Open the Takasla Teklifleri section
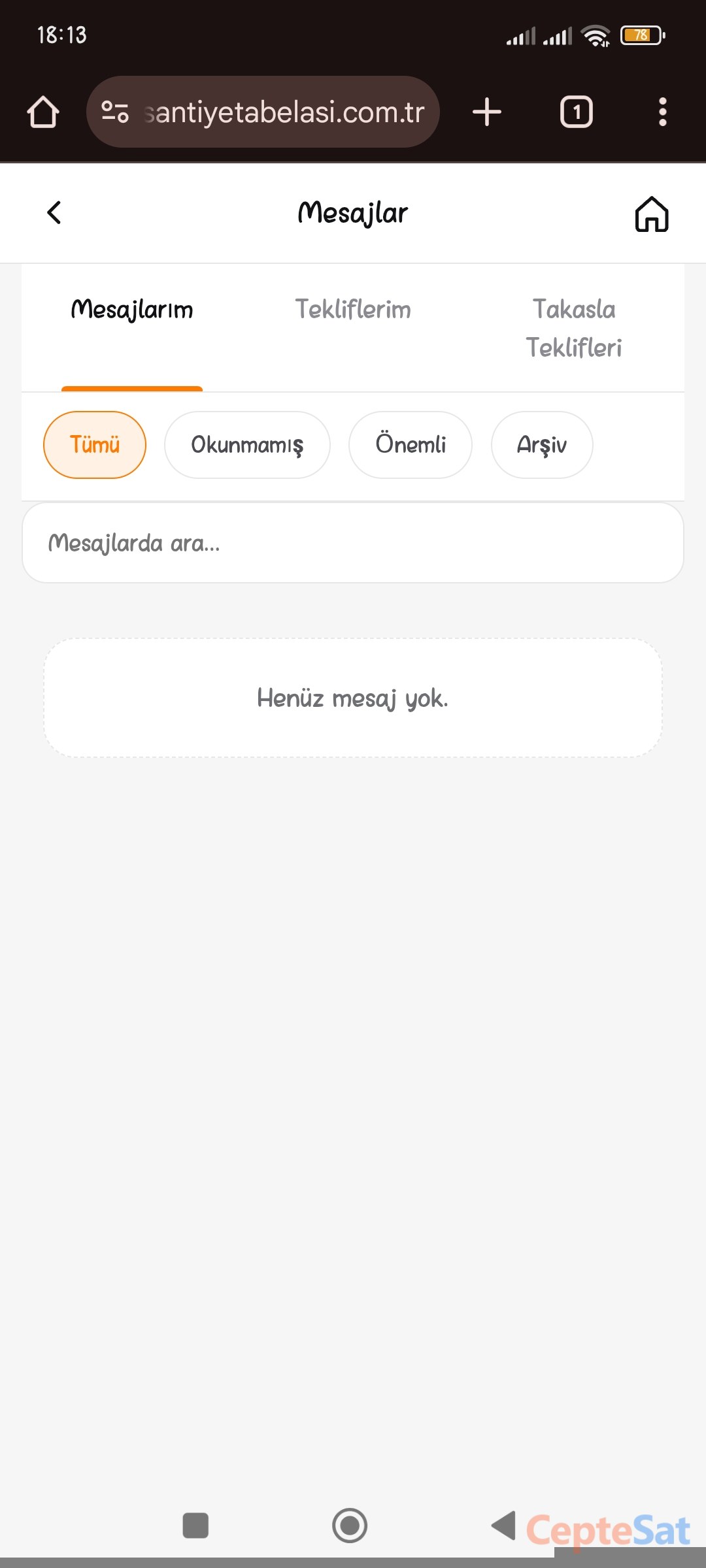Screen dimensions: 706x1568 tap(574, 328)
